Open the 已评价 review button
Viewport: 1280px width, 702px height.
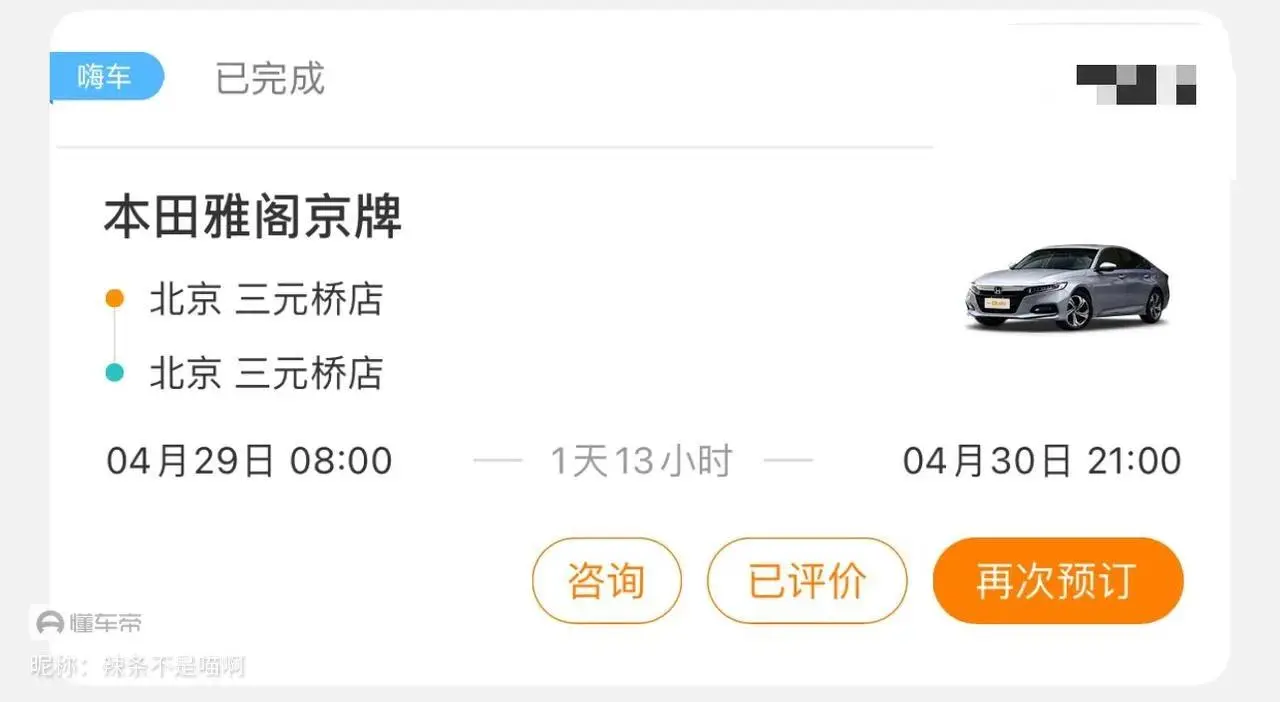(x=807, y=581)
